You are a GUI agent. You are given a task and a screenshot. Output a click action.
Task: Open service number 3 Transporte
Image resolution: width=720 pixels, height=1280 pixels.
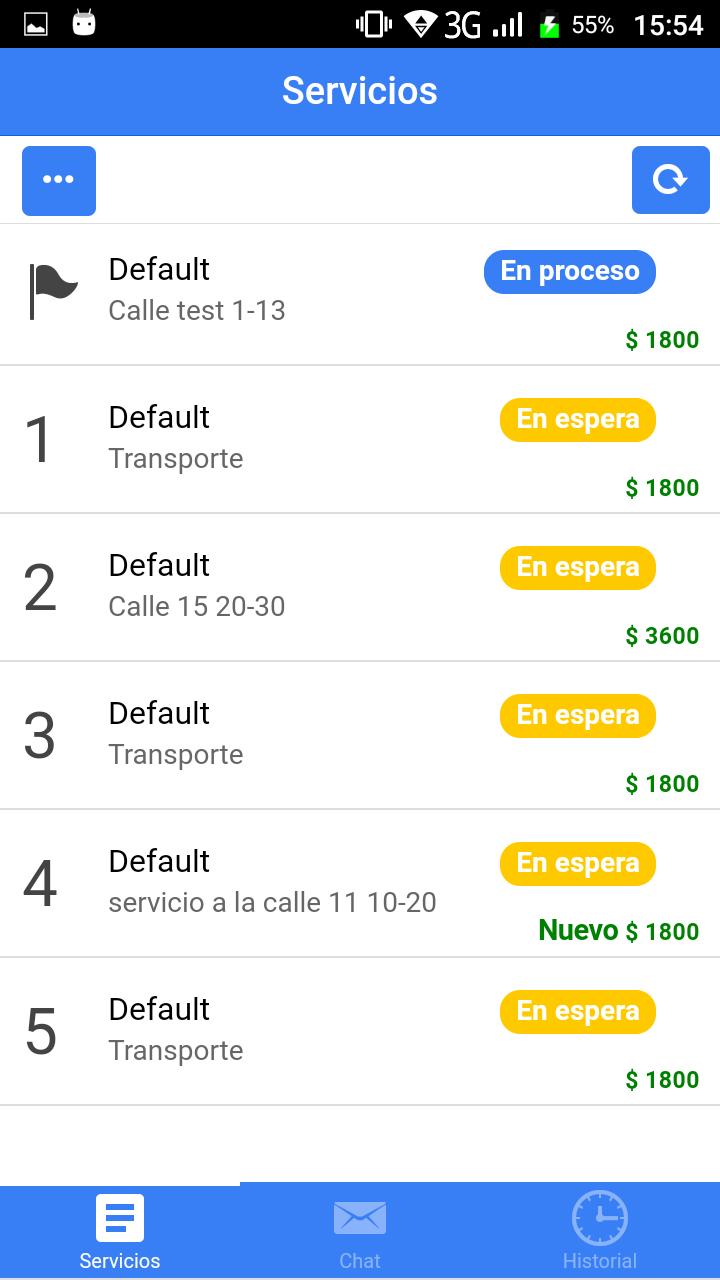point(360,736)
